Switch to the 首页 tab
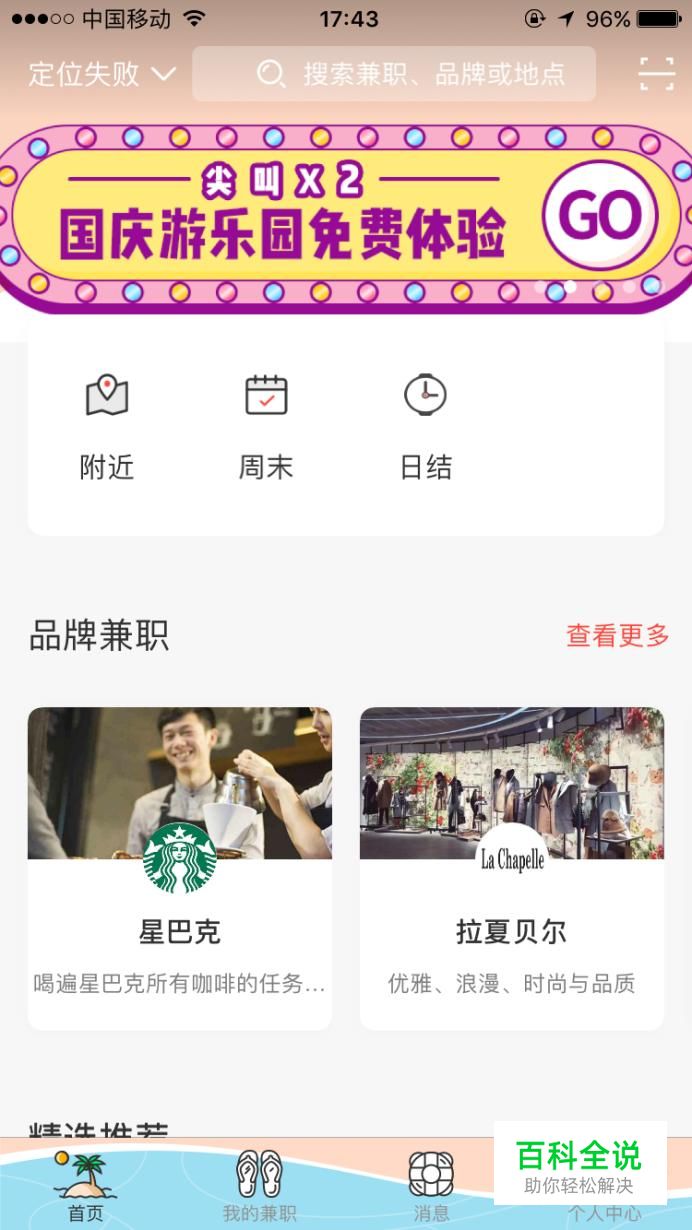Image resolution: width=692 pixels, height=1230 pixels. 86,1188
